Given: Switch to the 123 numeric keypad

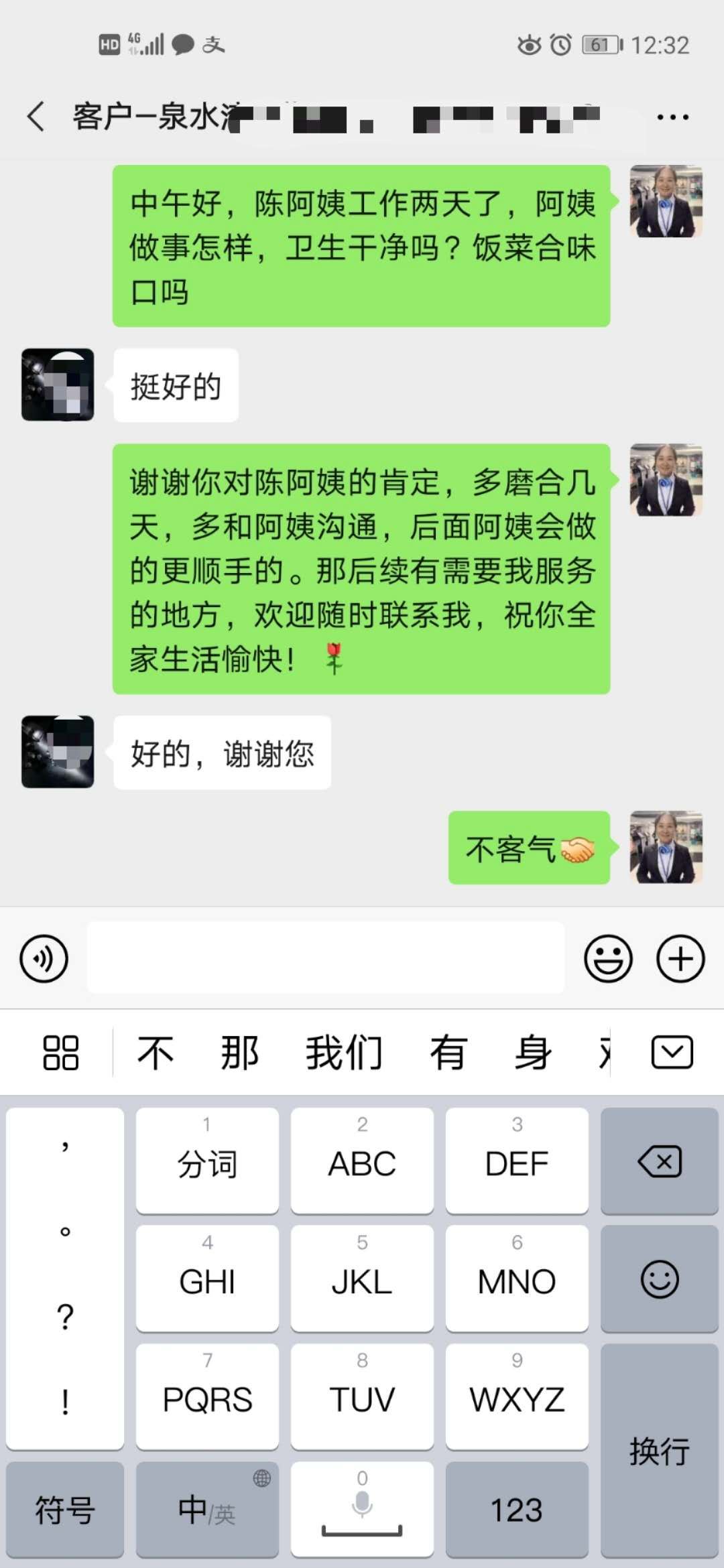Looking at the screenshot, I should pos(517,1510).
